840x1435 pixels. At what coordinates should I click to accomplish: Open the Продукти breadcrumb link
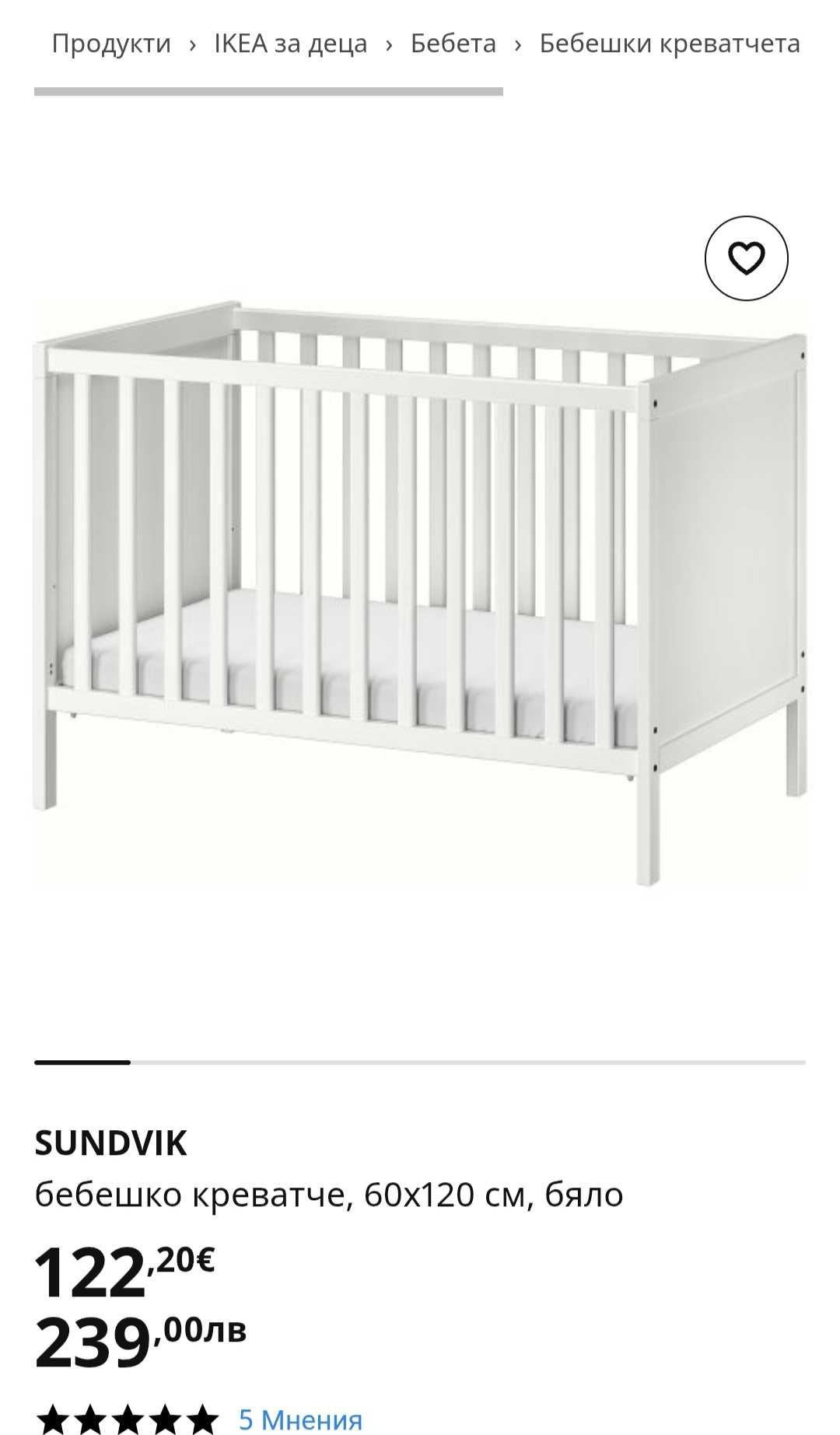[x=111, y=44]
